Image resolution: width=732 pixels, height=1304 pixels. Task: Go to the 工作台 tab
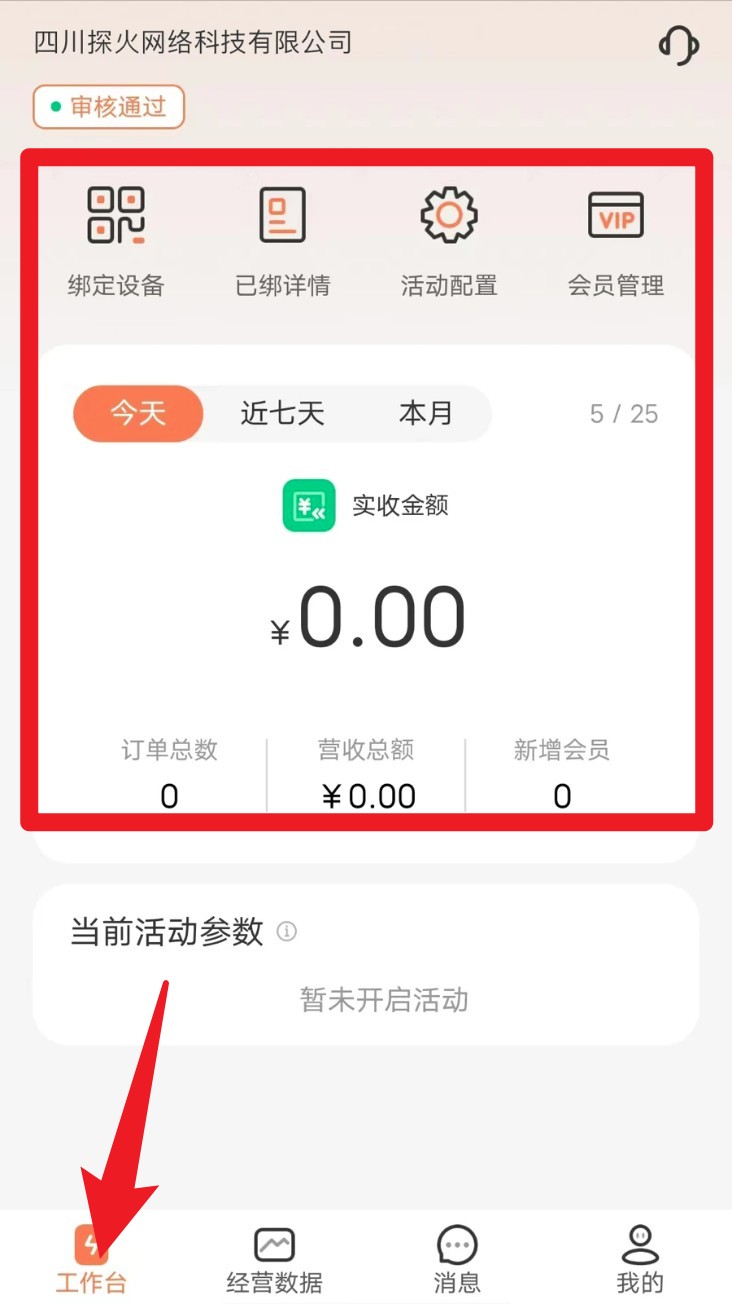coord(91,1260)
